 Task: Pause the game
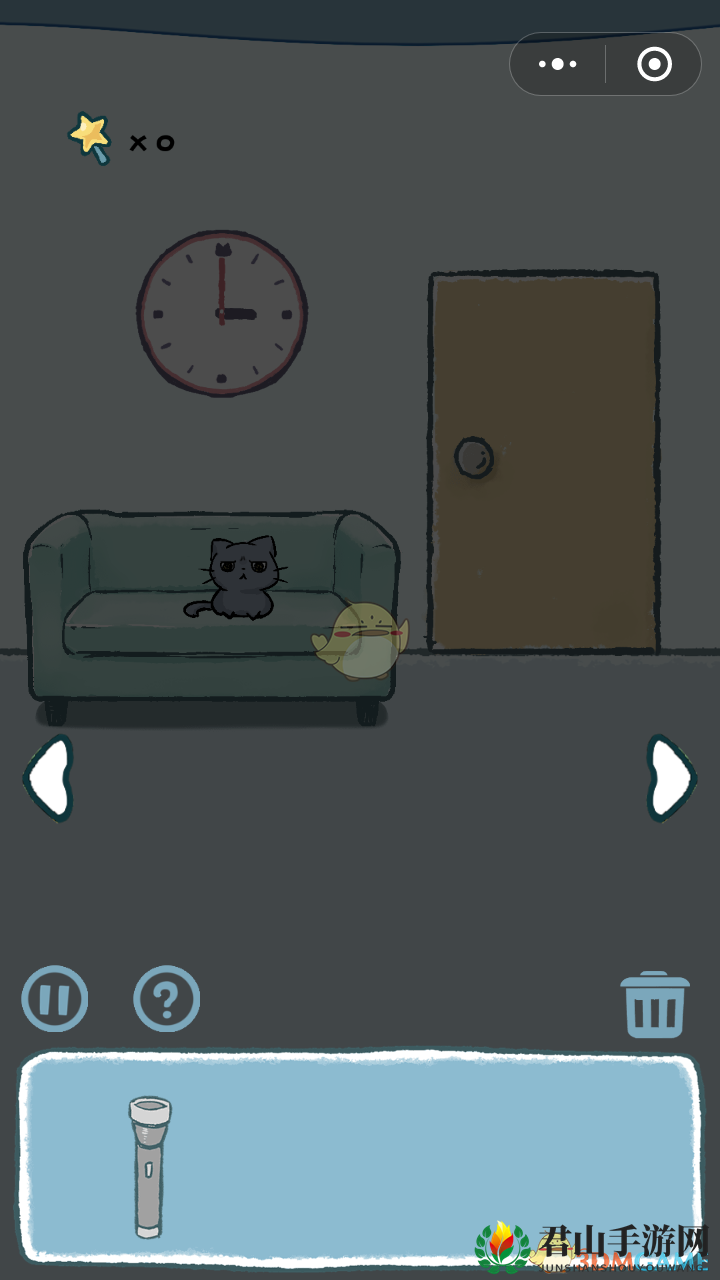[x=55, y=998]
